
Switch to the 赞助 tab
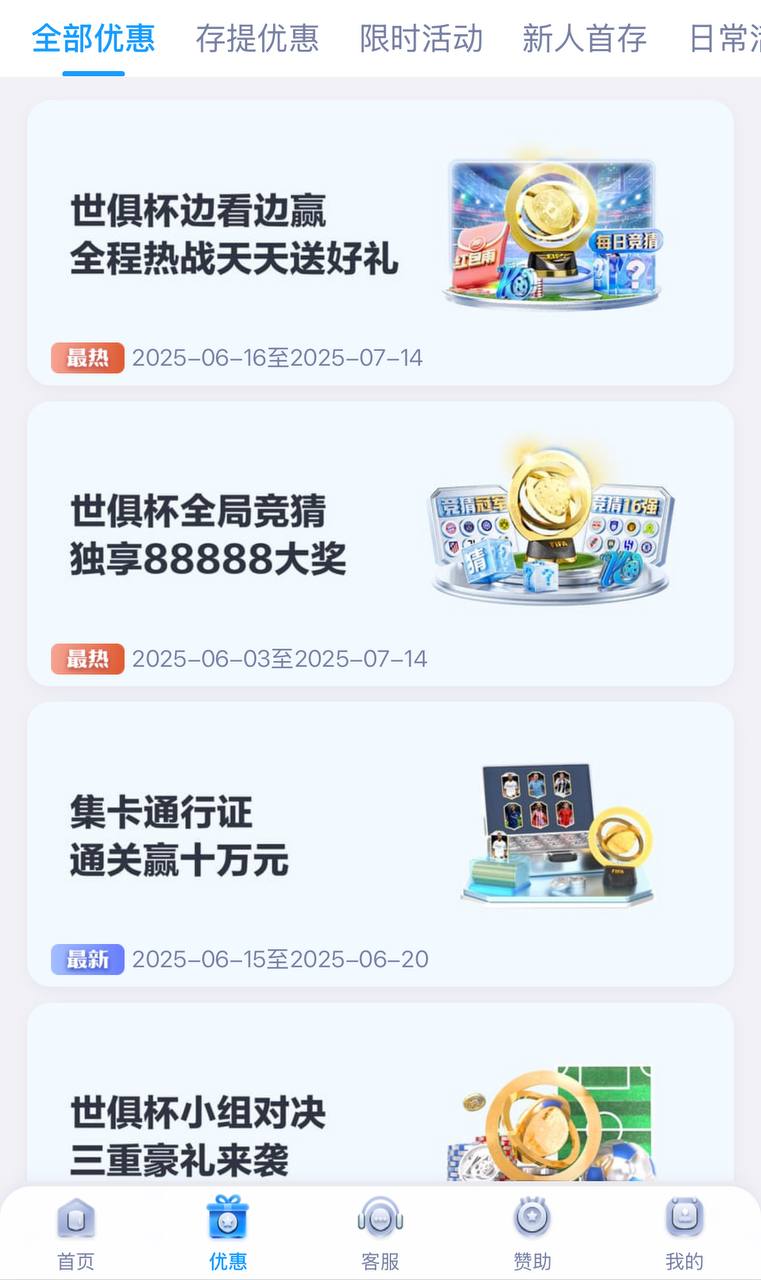coord(532,1232)
